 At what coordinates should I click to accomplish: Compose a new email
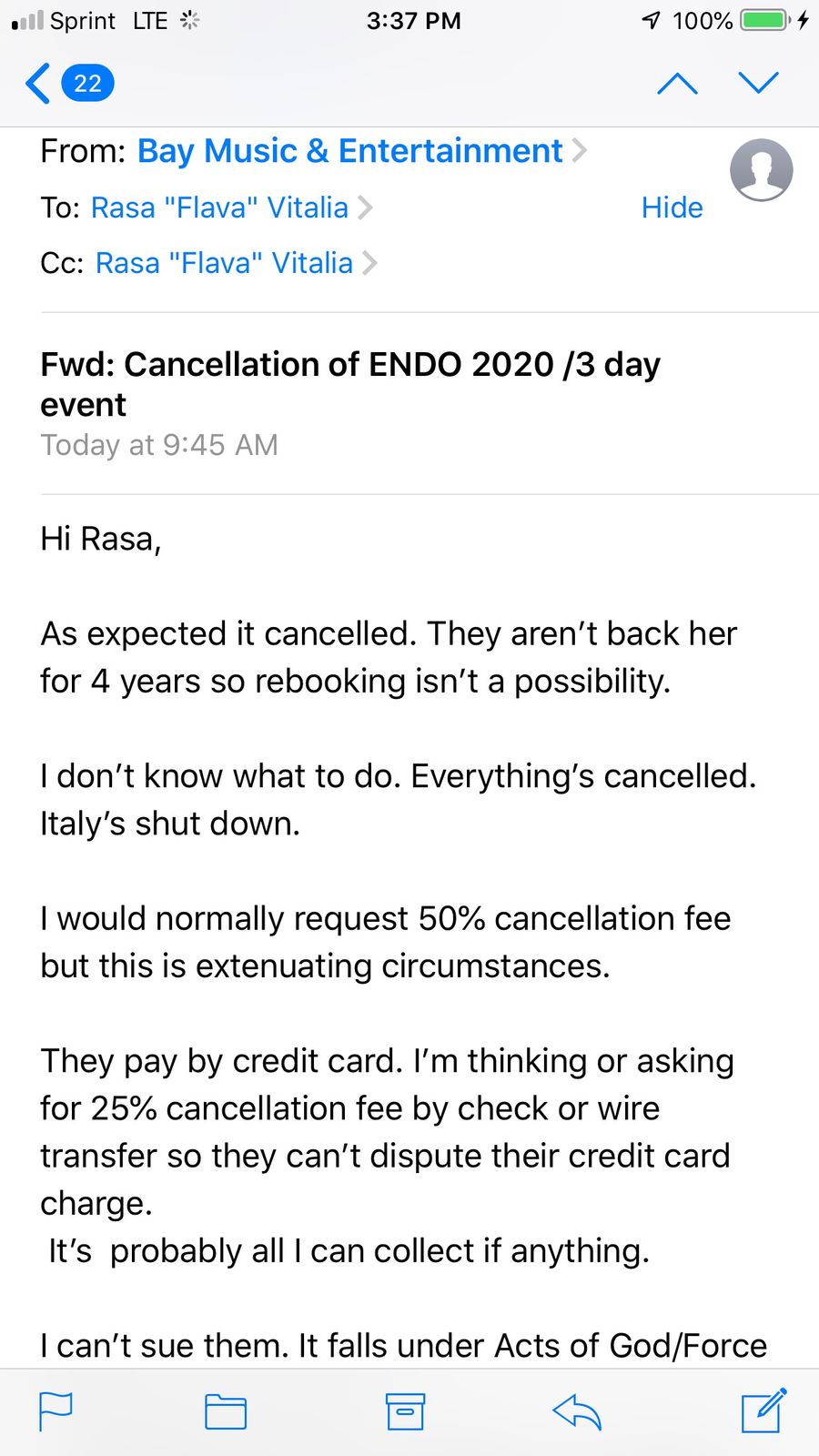[763, 1410]
